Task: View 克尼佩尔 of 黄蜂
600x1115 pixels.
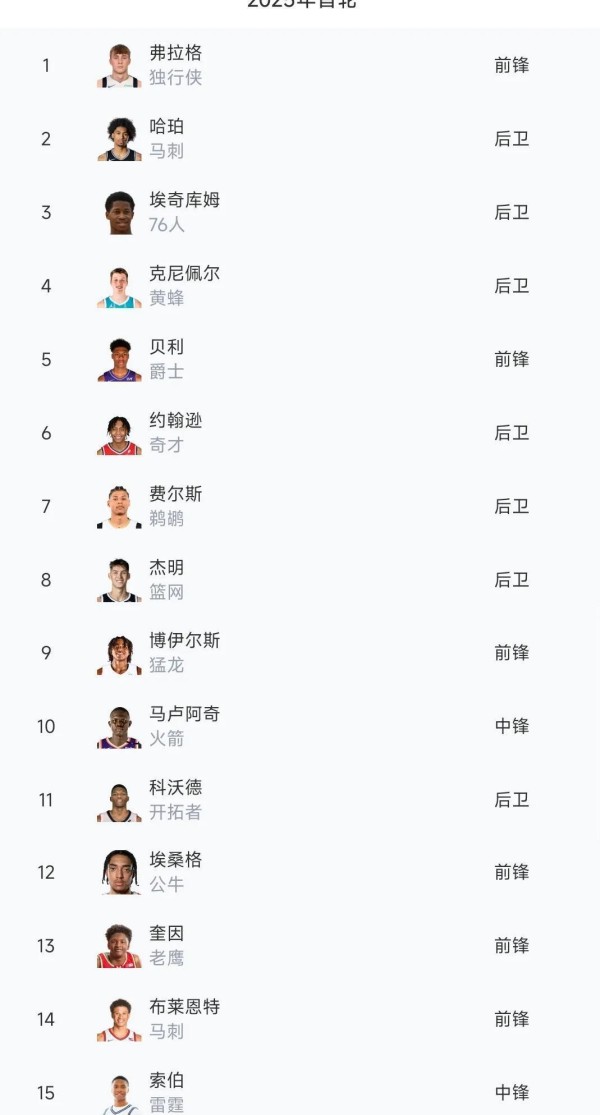Action: (300, 286)
